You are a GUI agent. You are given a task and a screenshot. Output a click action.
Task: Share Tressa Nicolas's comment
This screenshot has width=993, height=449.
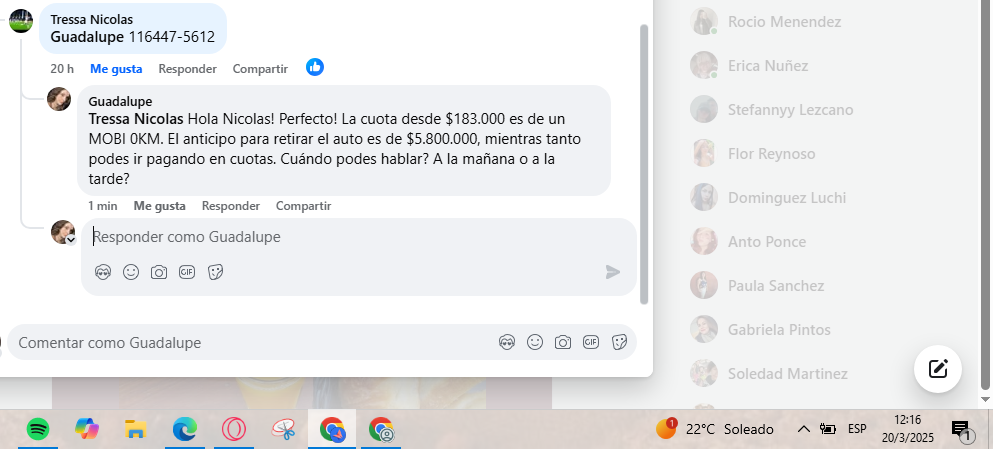260,69
